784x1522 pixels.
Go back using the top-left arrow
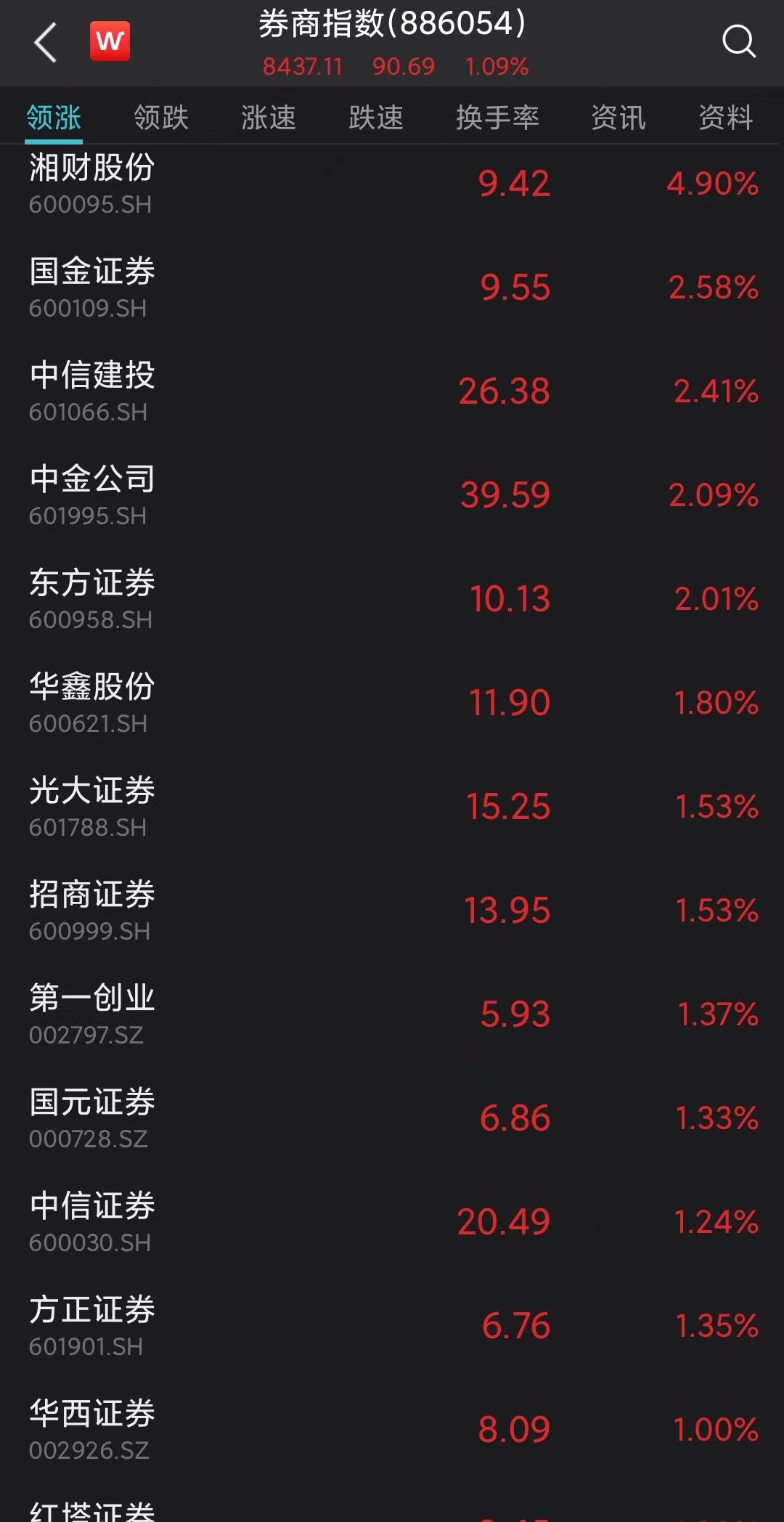pyautogui.click(x=45, y=42)
